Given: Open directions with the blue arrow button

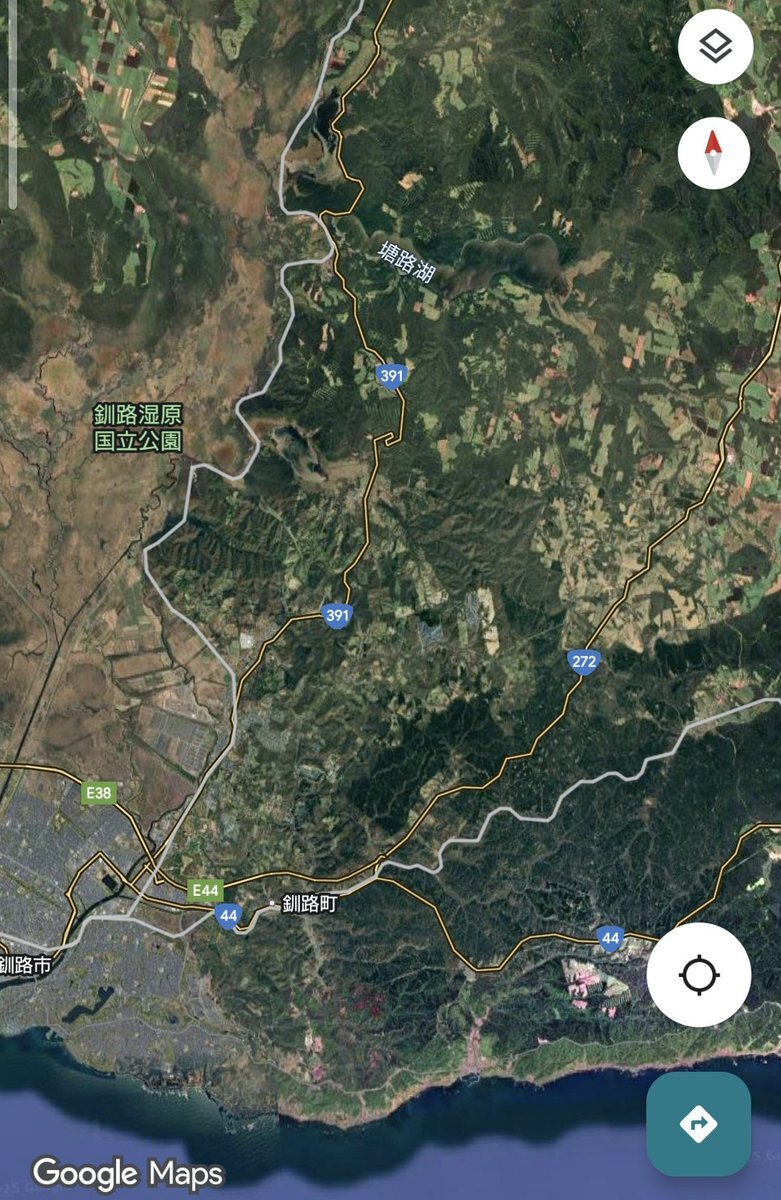Looking at the screenshot, I should (698, 1124).
